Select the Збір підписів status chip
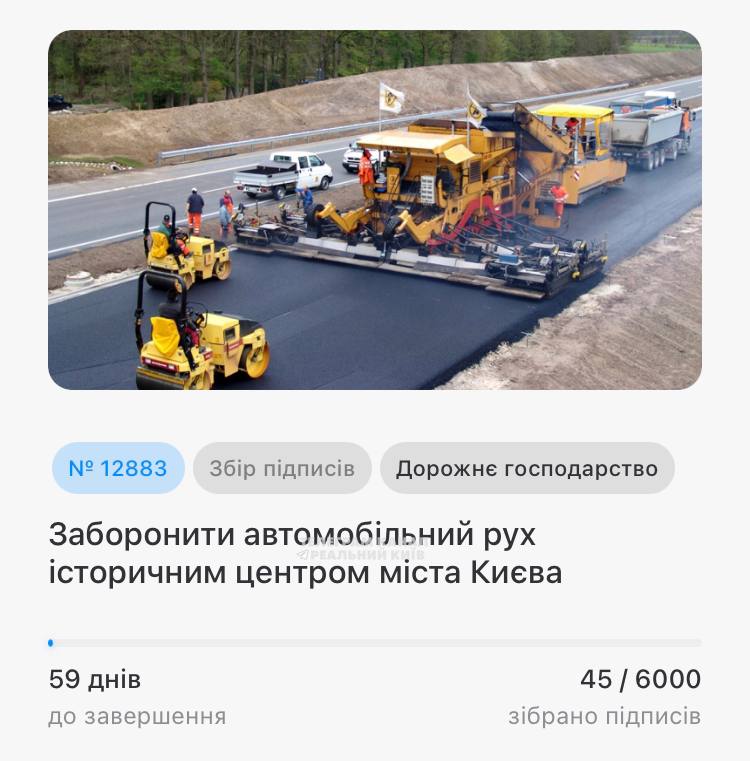Screen dimensions: 750x761 282,468
